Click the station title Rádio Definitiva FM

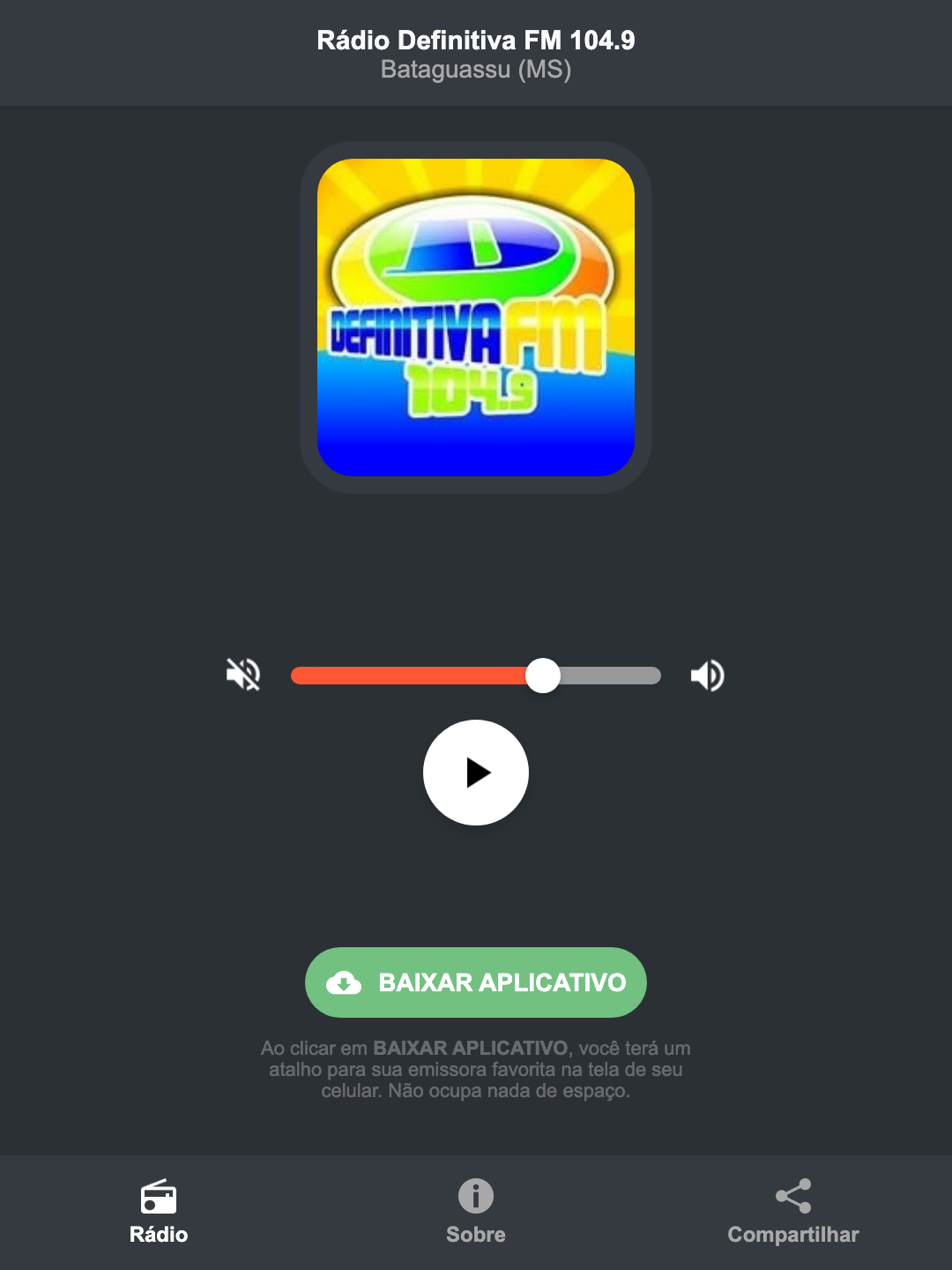click(x=476, y=40)
